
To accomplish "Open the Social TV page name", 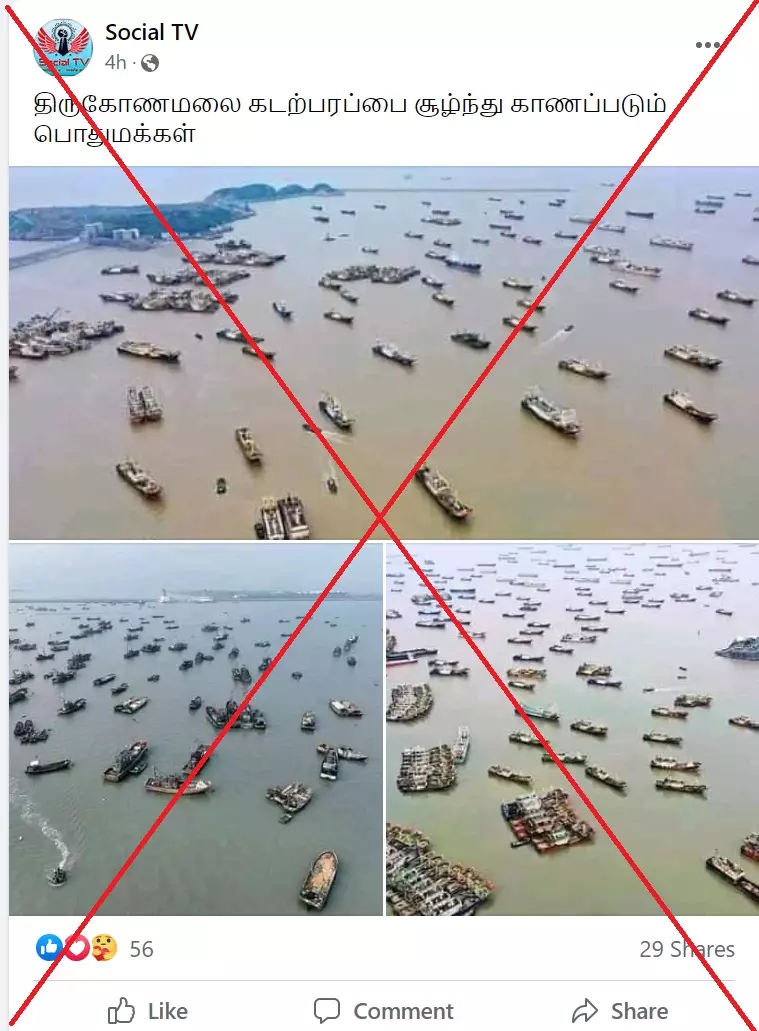I will pyautogui.click(x=152, y=32).
